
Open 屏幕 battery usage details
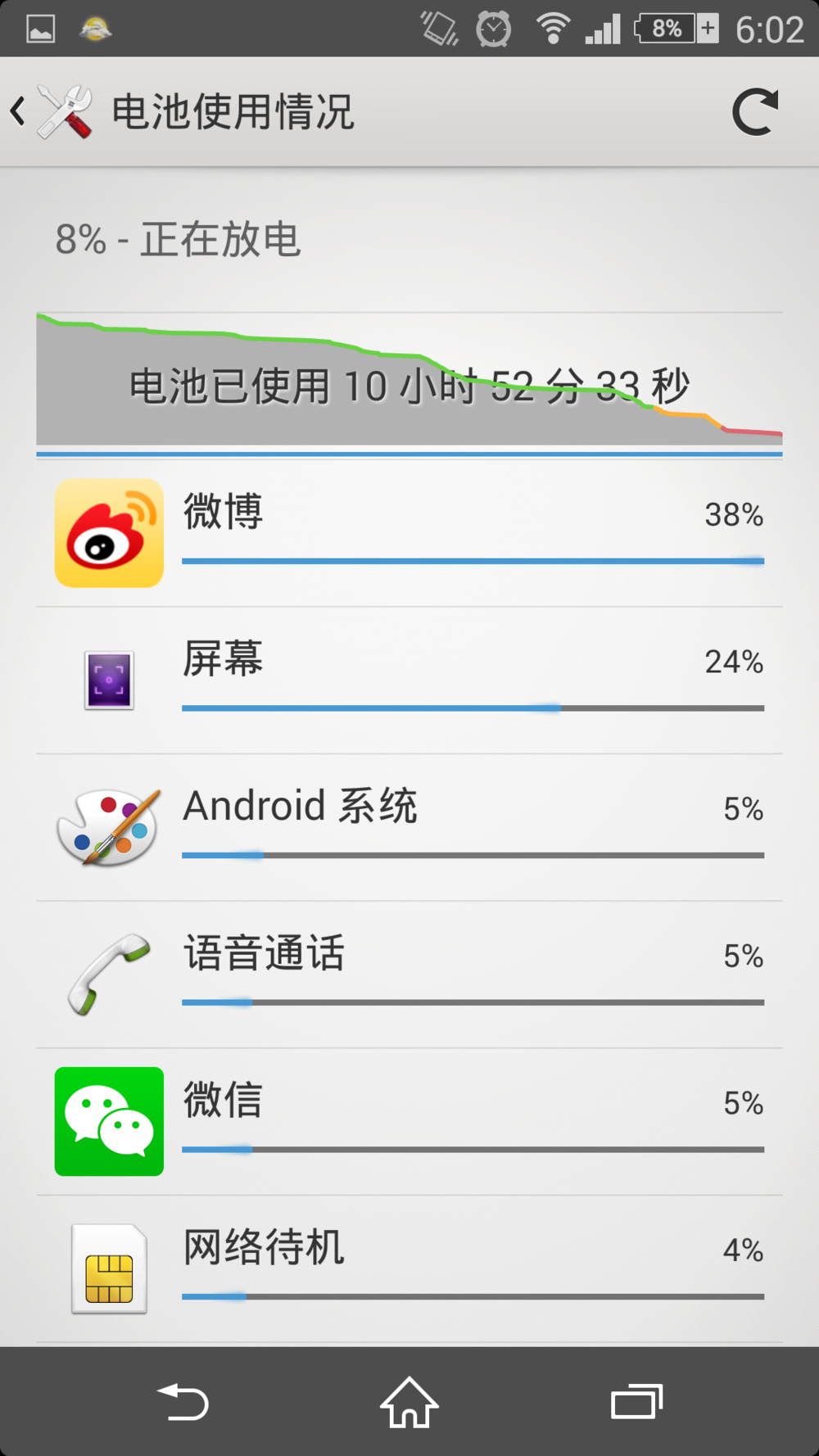pyautogui.click(x=409, y=680)
